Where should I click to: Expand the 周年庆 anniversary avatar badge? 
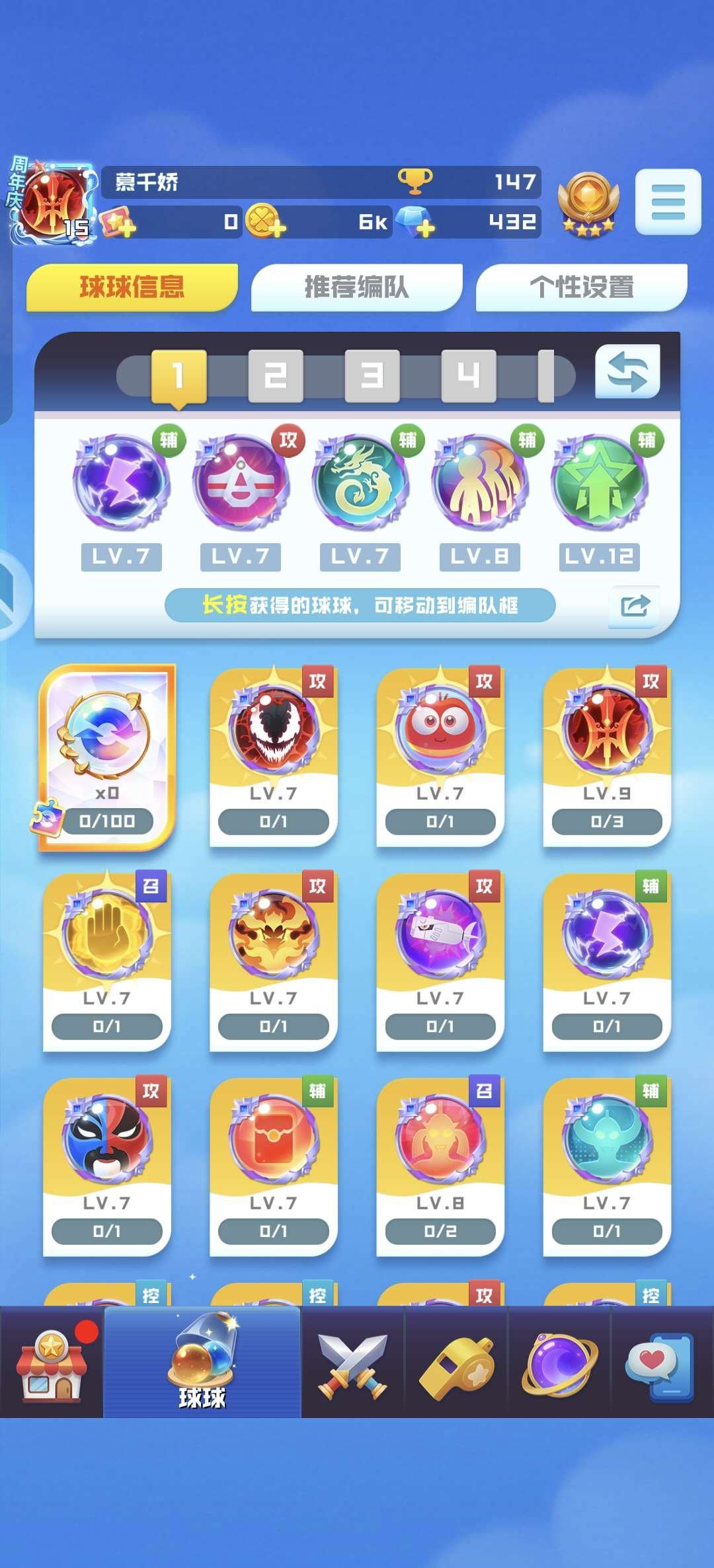(x=52, y=198)
